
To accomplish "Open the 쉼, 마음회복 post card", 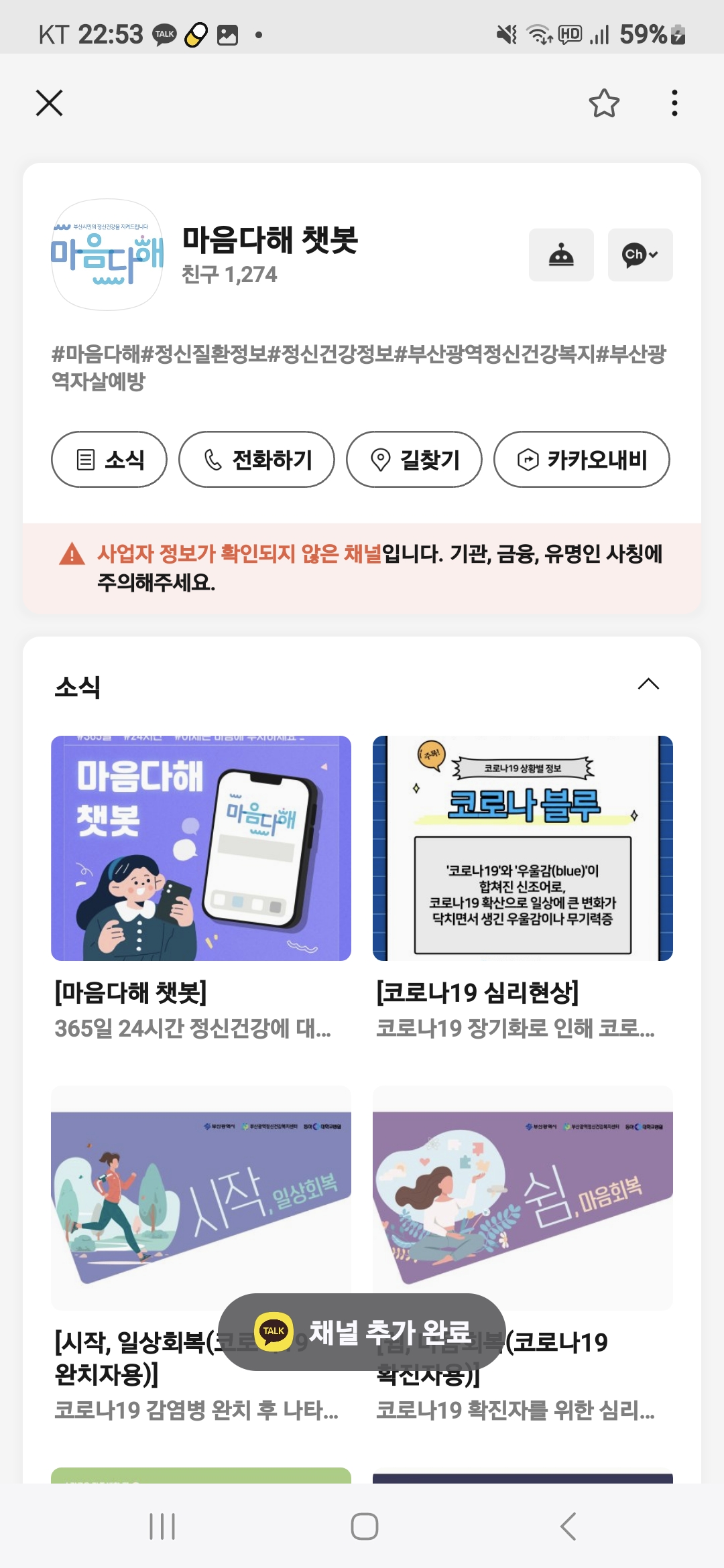I will tap(522, 1197).
